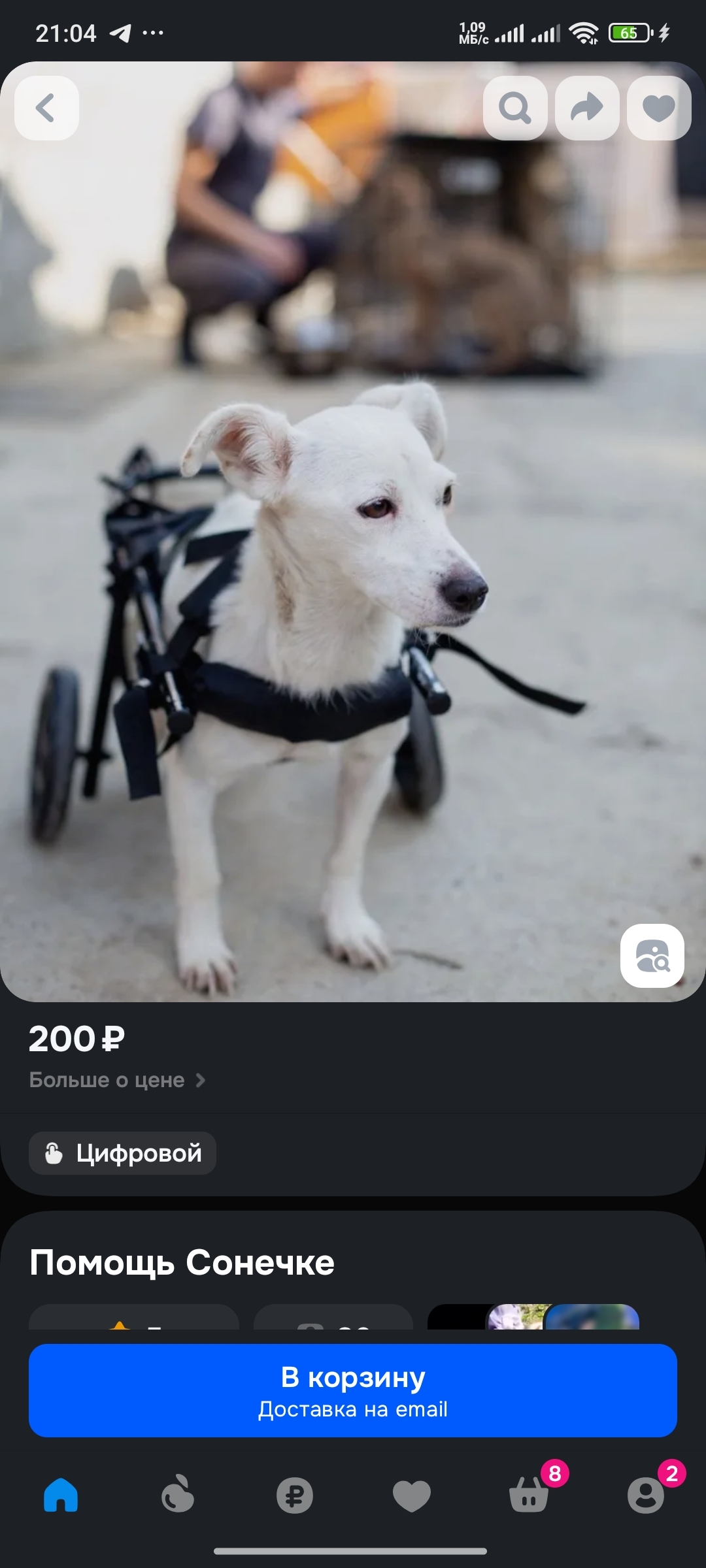Open search from the top bar
Image resolution: width=706 pixels, height=1568 pixels.
tap(515, 108)
